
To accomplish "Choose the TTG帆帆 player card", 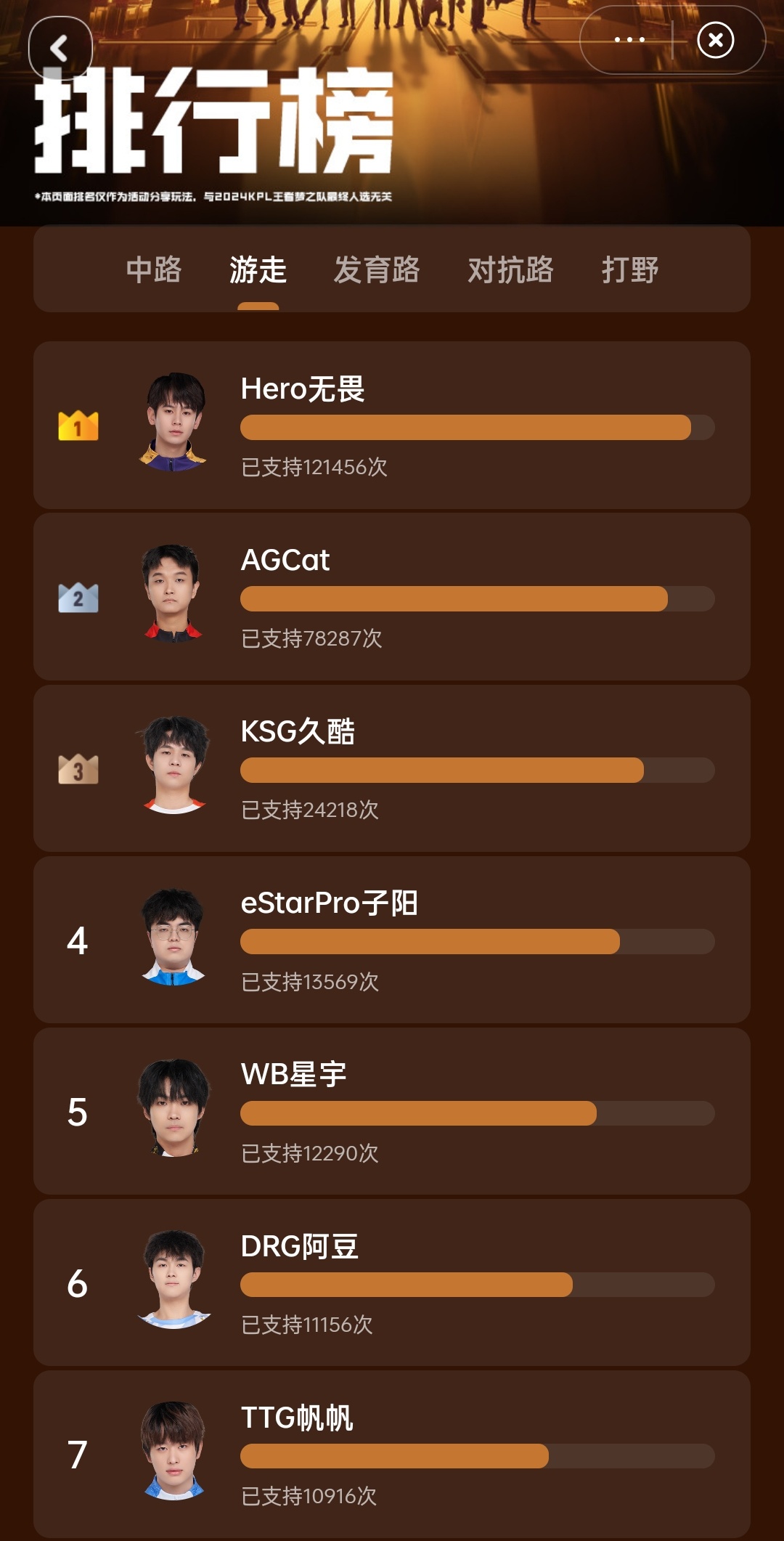I will [392, 1454].
